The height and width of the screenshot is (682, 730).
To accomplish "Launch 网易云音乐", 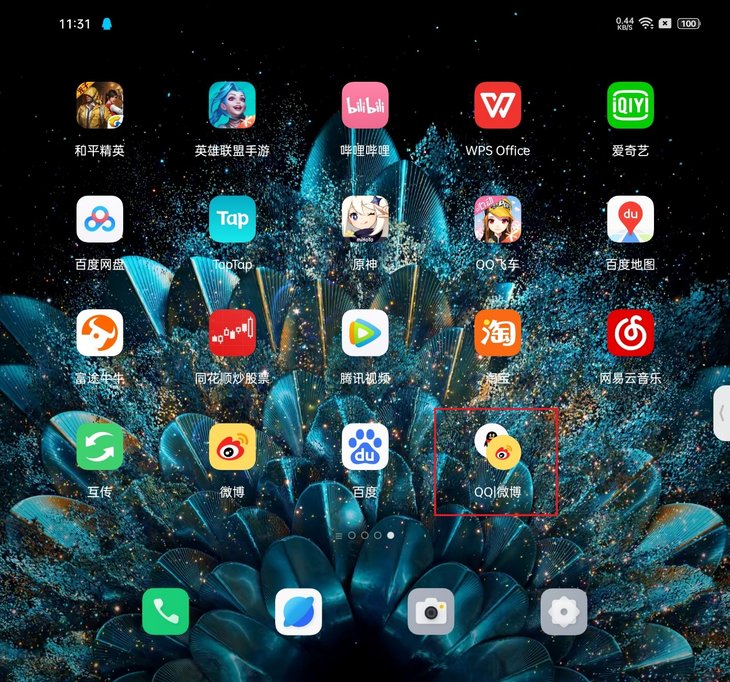I will click(x=630, y=333).
